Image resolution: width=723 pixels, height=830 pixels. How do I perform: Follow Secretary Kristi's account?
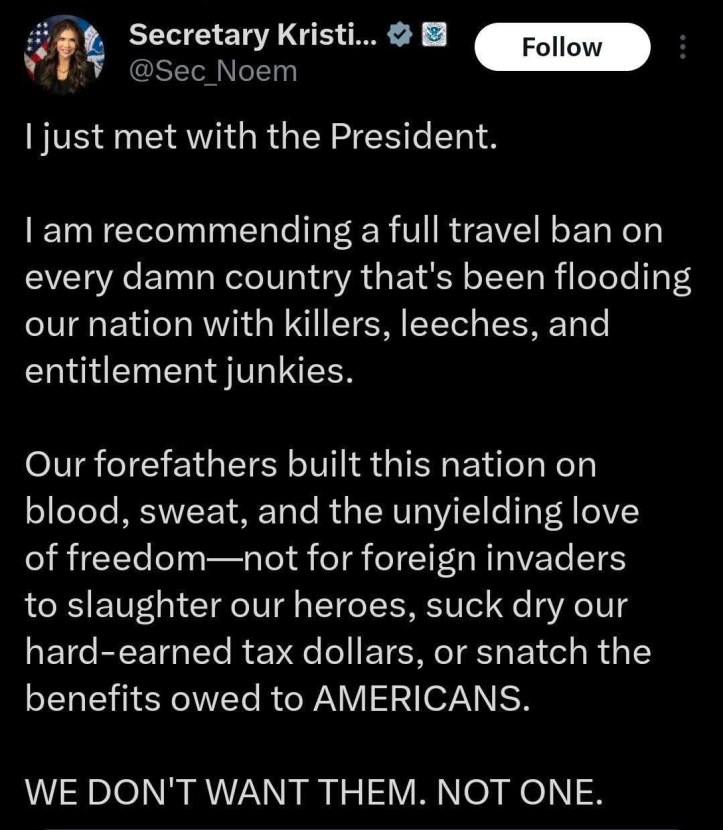coord(562,47)
